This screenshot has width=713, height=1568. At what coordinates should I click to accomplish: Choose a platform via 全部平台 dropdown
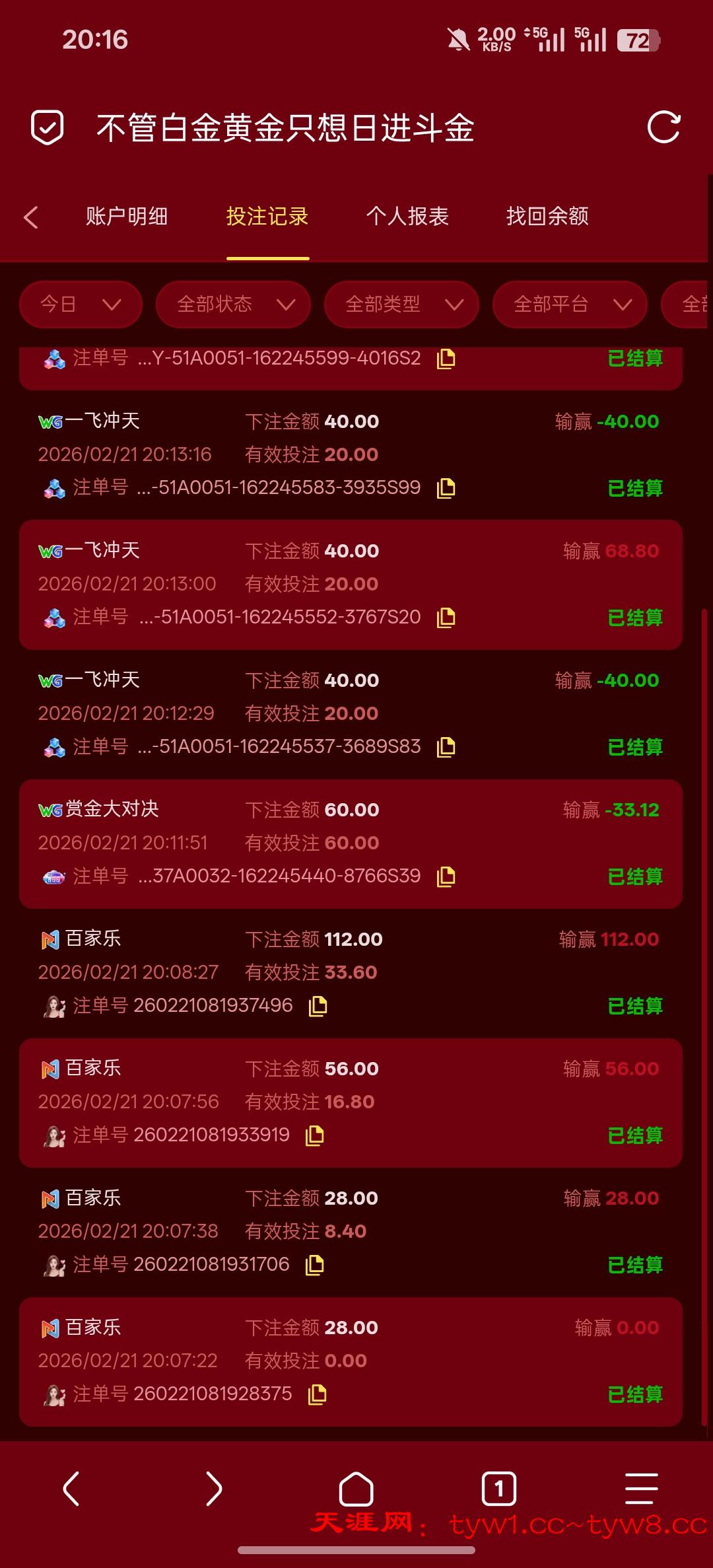(x=570, y=304)
